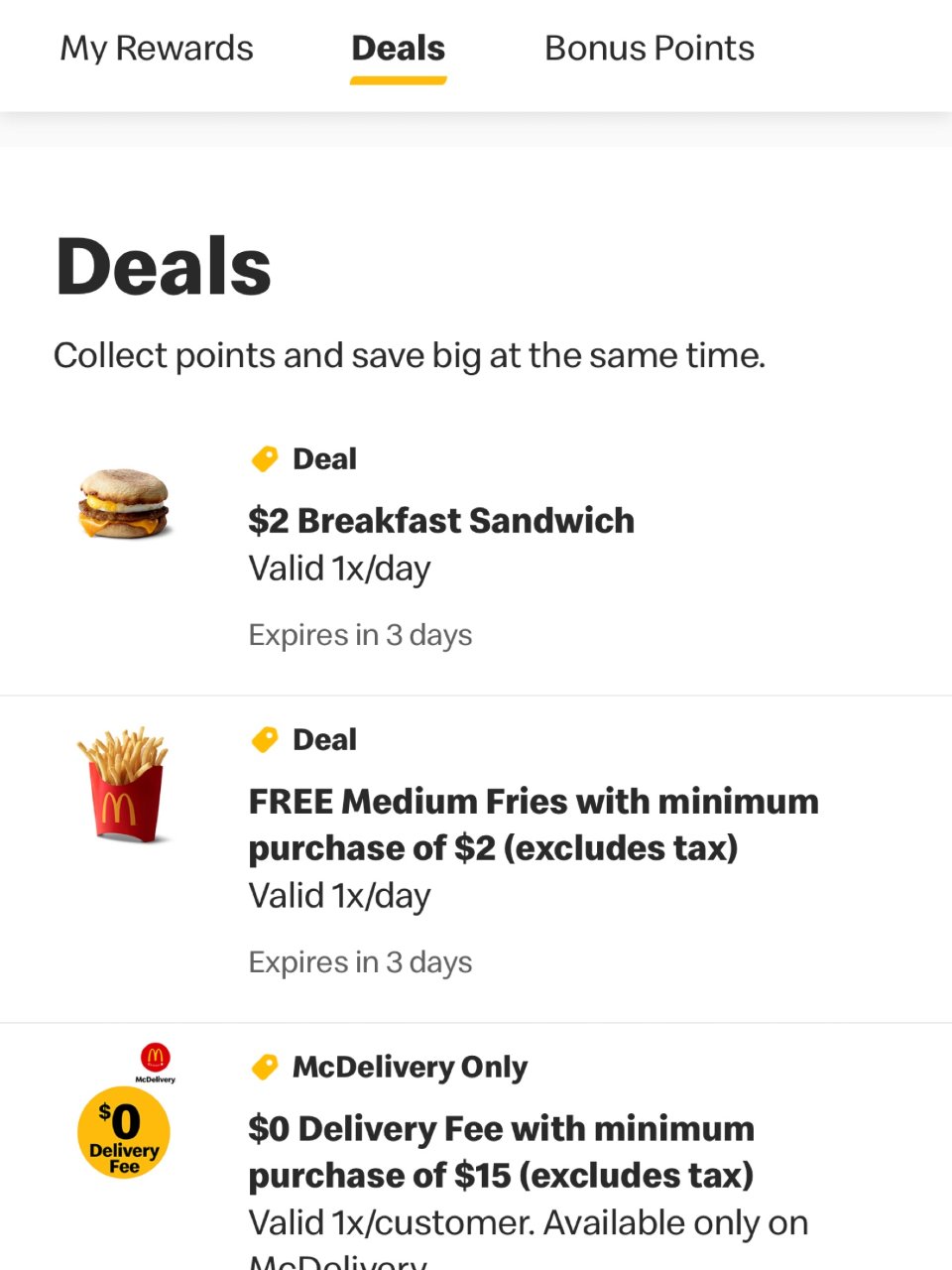
Task: View the FREE Medium Fries deal
Action: [x=534, y=824]
